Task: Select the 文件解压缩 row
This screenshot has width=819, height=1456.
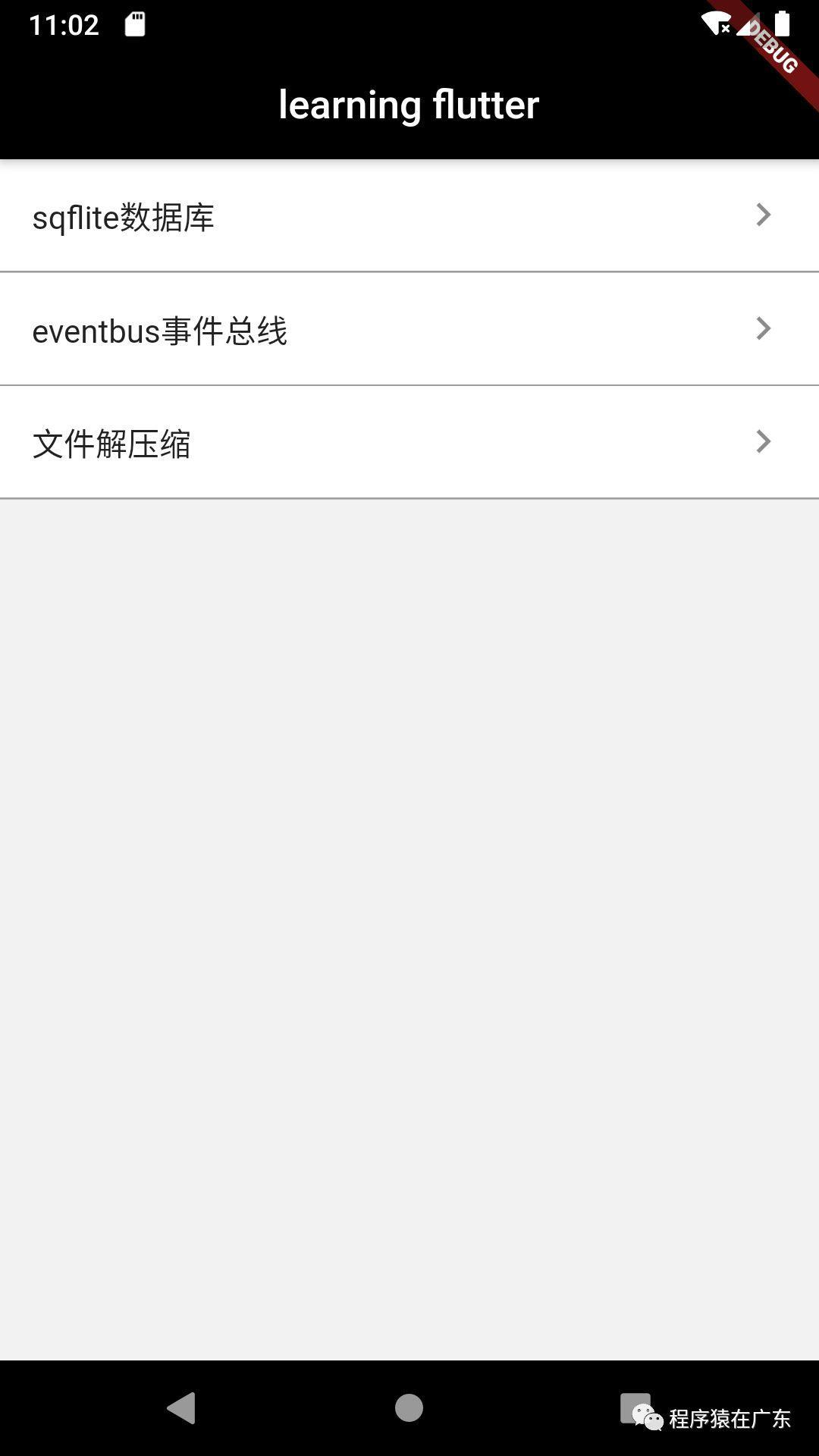Action: point(409,442)
